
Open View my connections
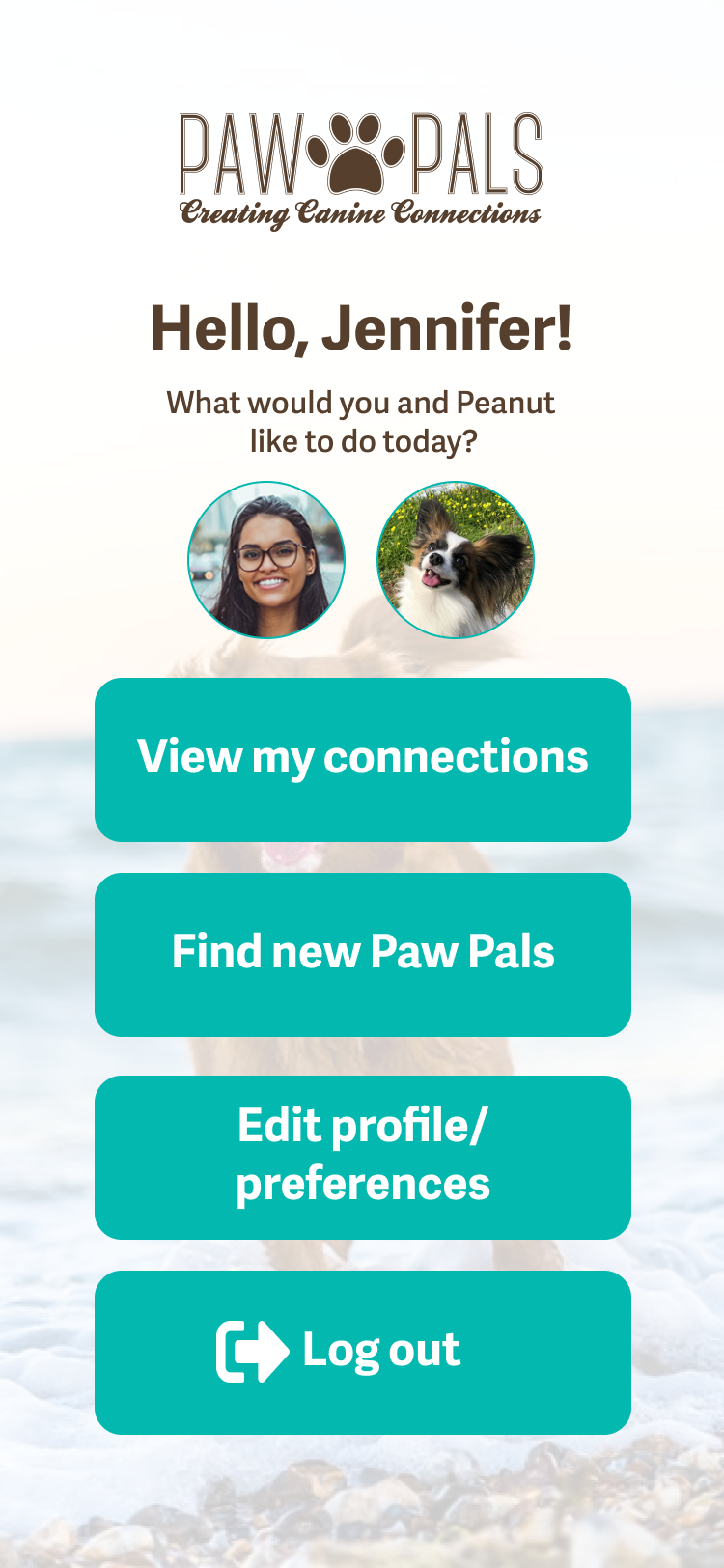click(x=363, y=760)
